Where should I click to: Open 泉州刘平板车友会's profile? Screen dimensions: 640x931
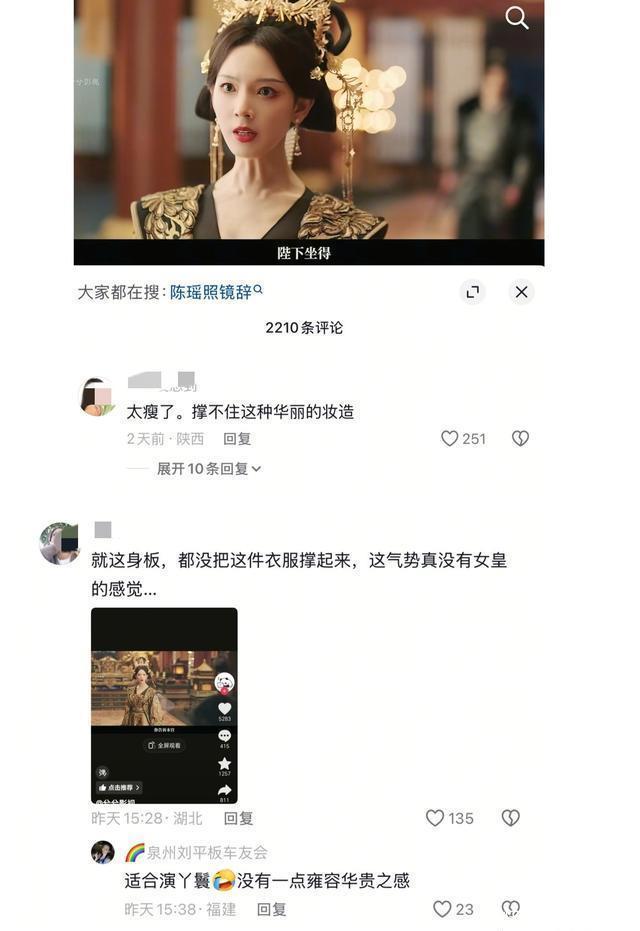tap(207, 853)
